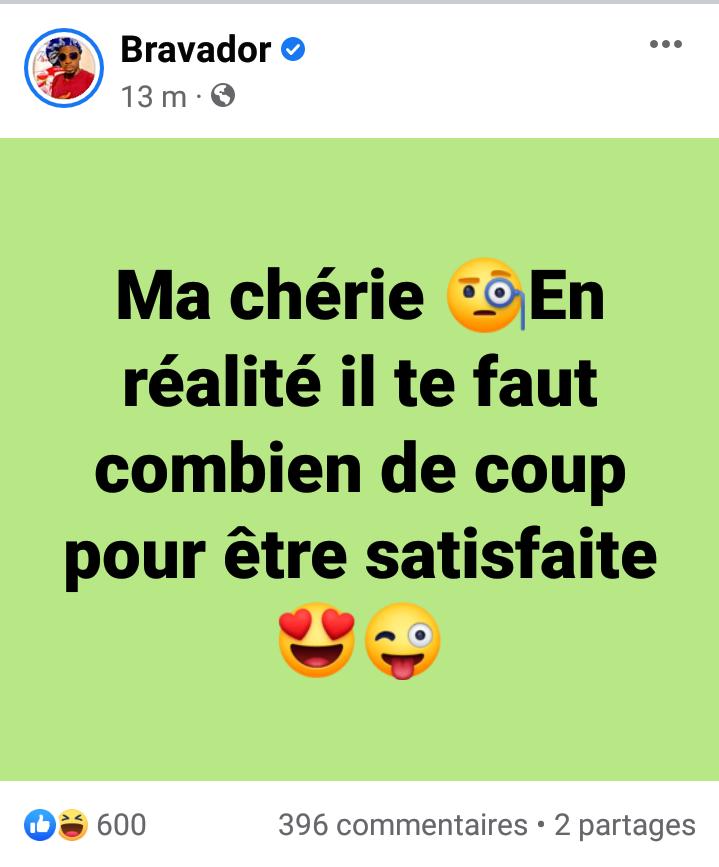The image size is (719, 867).
Task: Open Bravador's profile picture
Action: coord(63,68)
